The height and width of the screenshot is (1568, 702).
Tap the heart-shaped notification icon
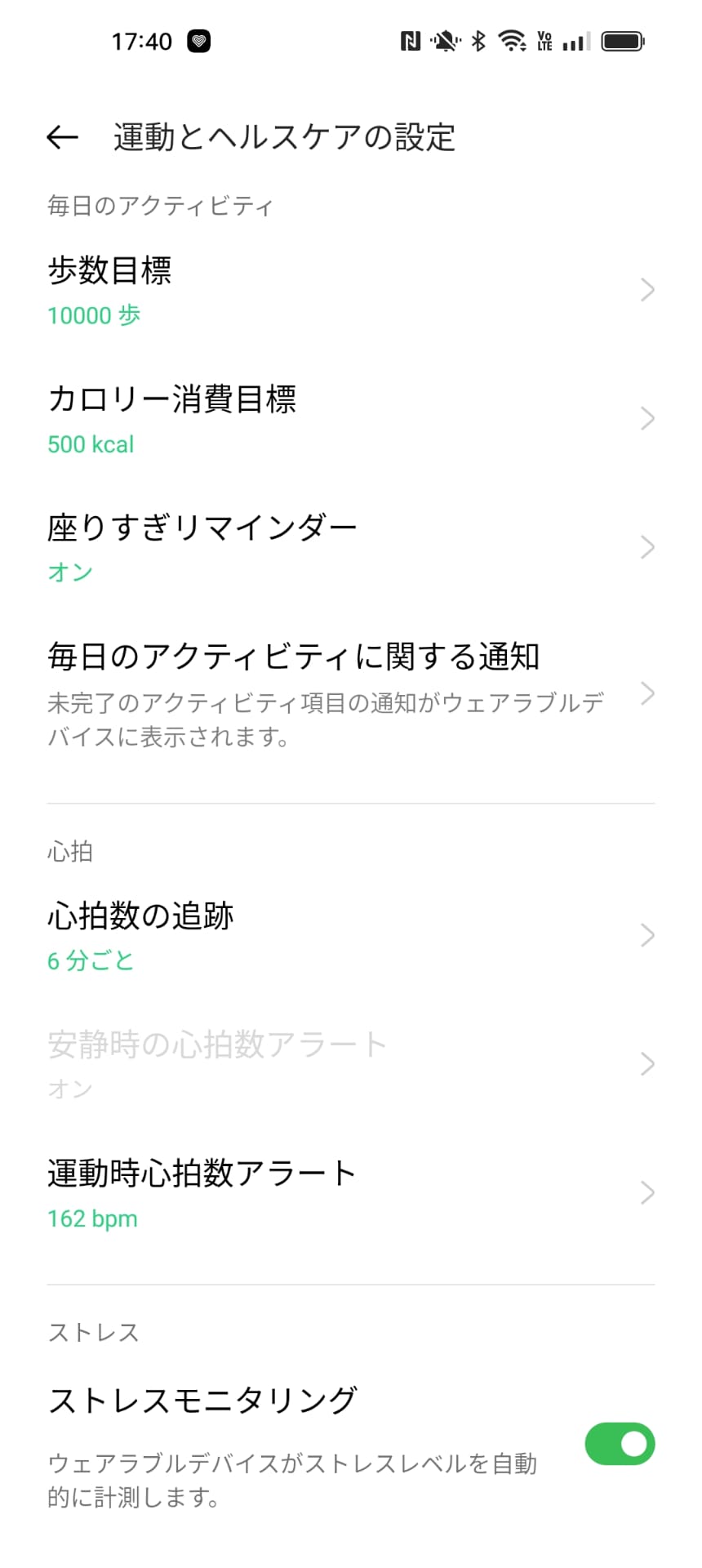pyautogui.click(x=198, y=41)
